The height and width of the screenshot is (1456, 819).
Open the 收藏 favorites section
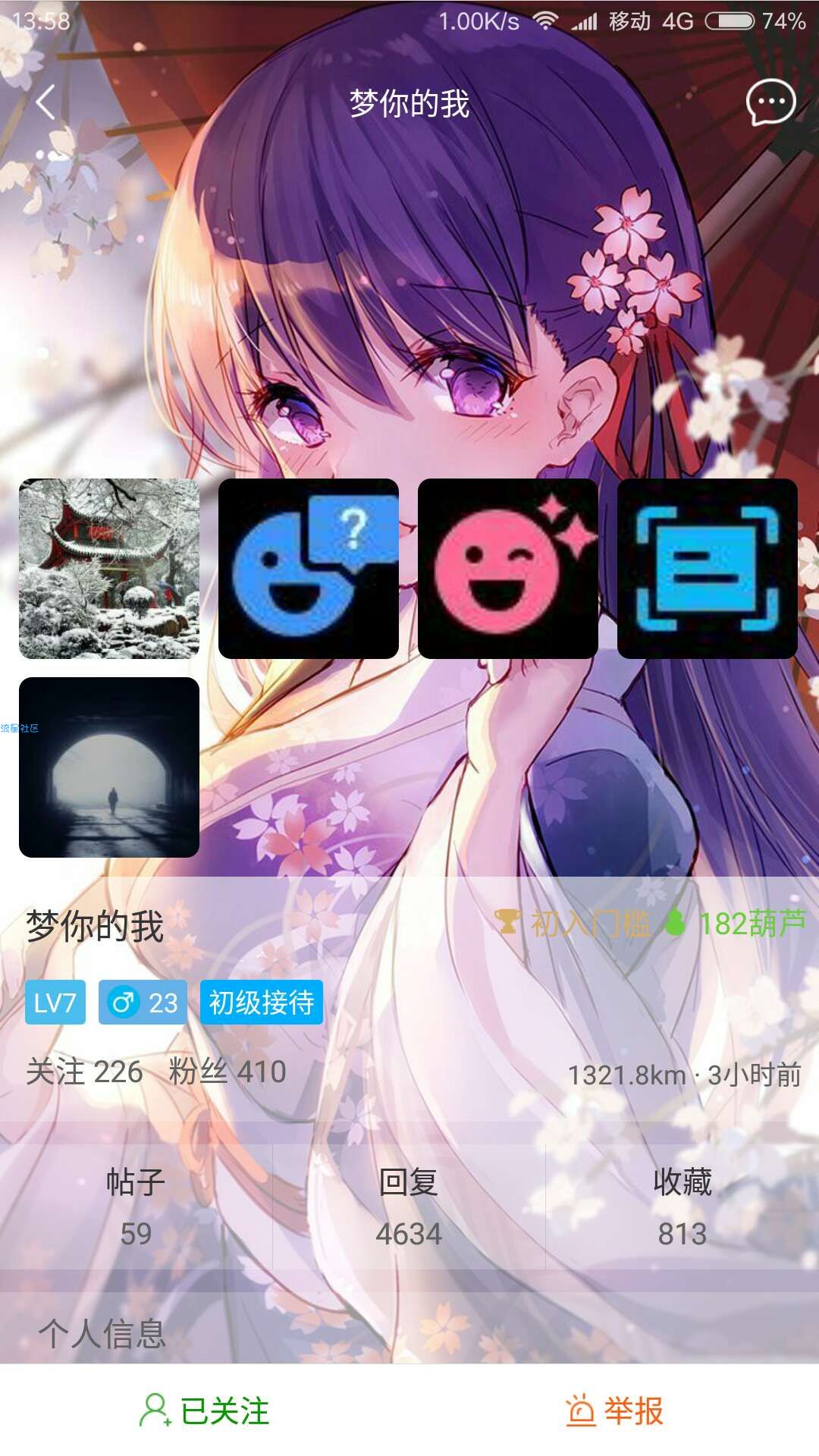(x=682, y=1207)
